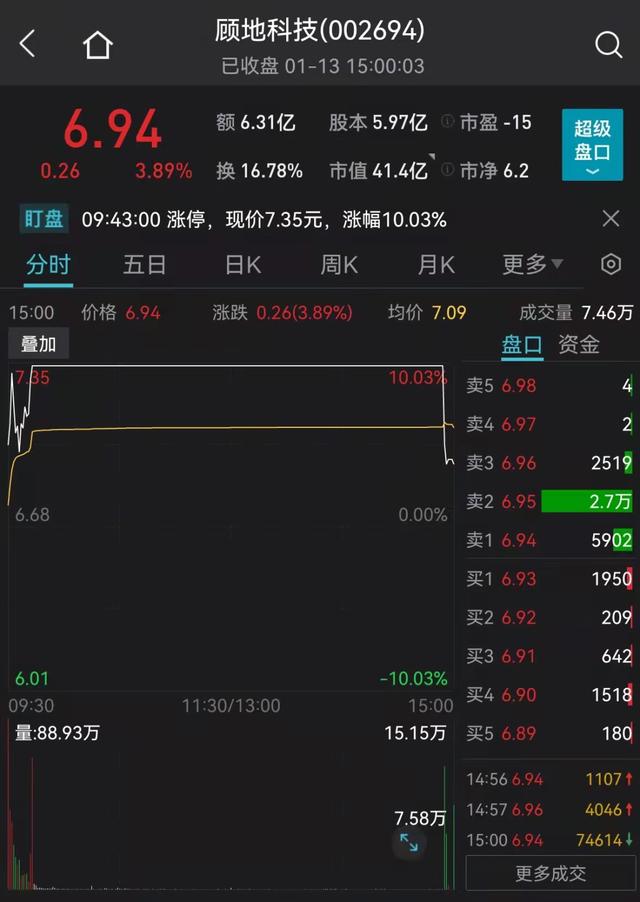The image size is (640, 902).
Task: Switch to the 日K chart tab
Action: pyautogui.click(x=242, y=265)
